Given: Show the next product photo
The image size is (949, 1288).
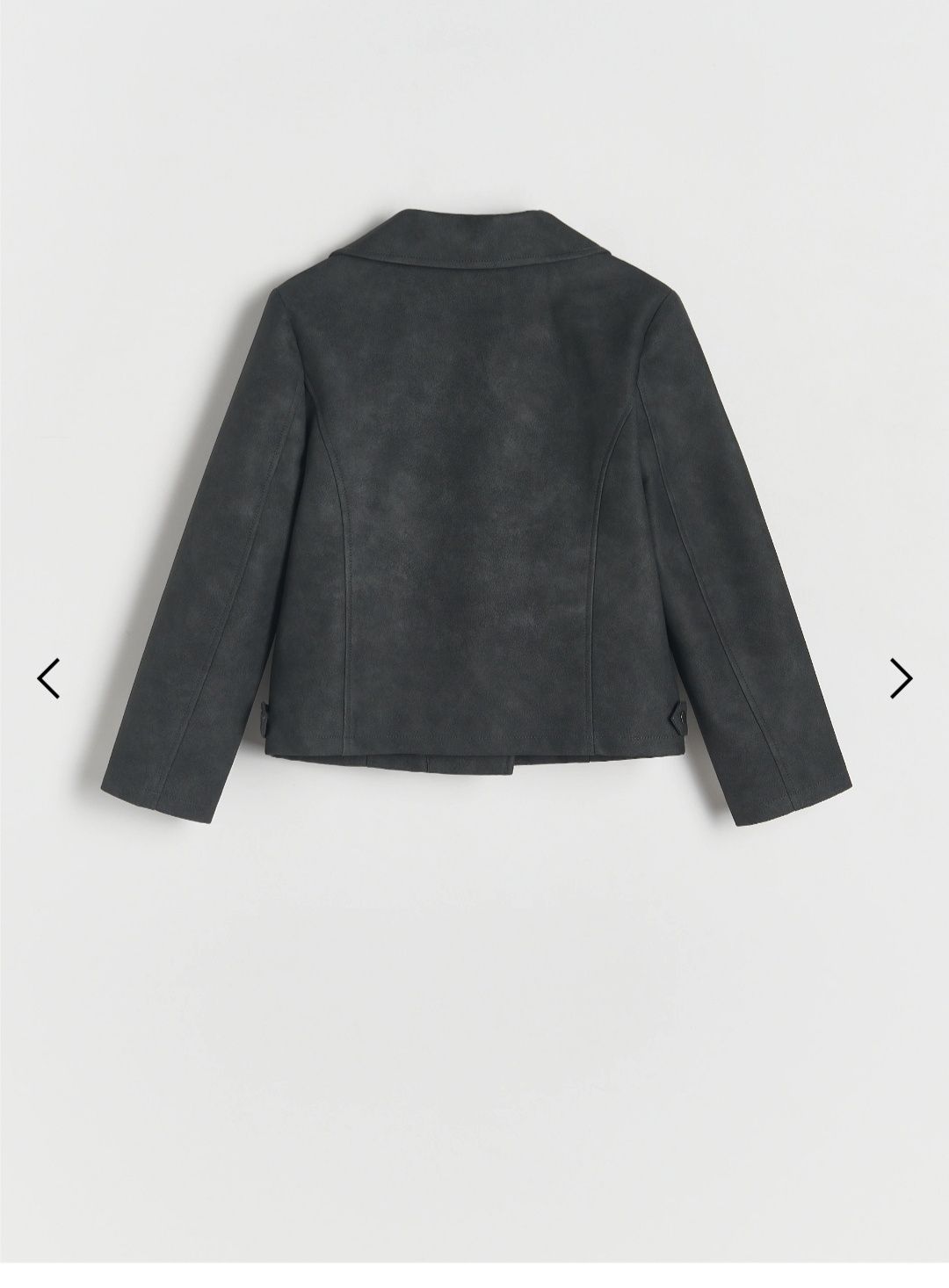Looking at the screenshot, I should tap(901, 677).
